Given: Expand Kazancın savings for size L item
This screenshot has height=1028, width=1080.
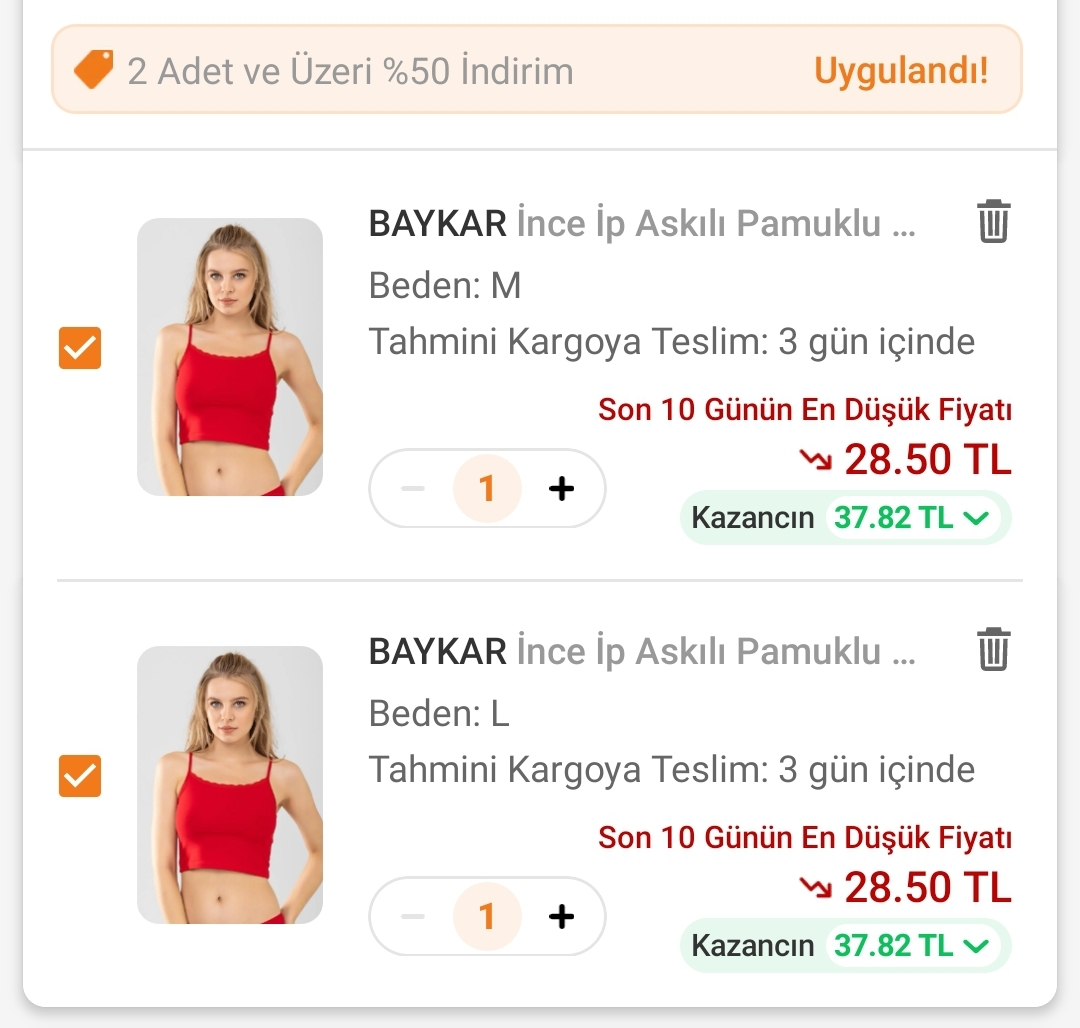Looking at the screenshot, I should pos(977,946).
